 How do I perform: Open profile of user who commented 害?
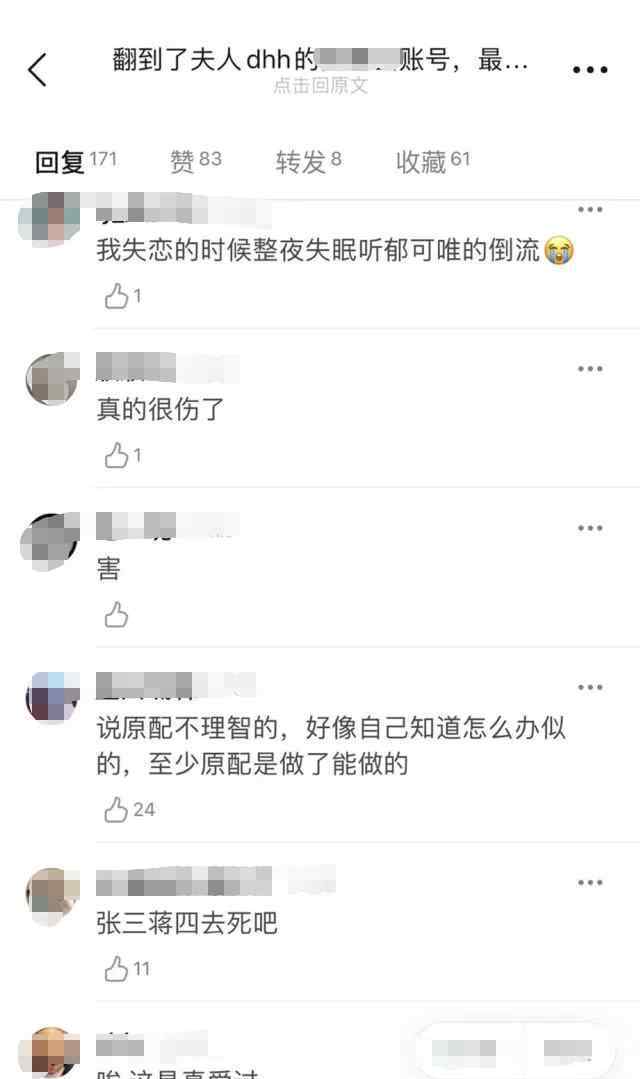tap(51, 540)
